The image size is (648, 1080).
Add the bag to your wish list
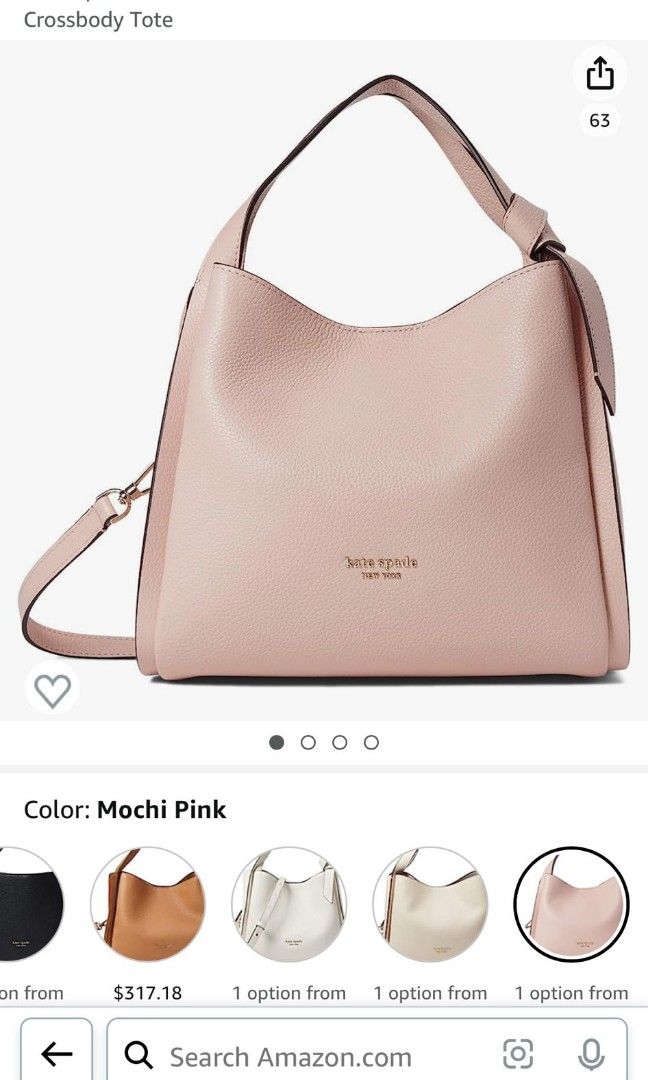(x=52, y=690)
